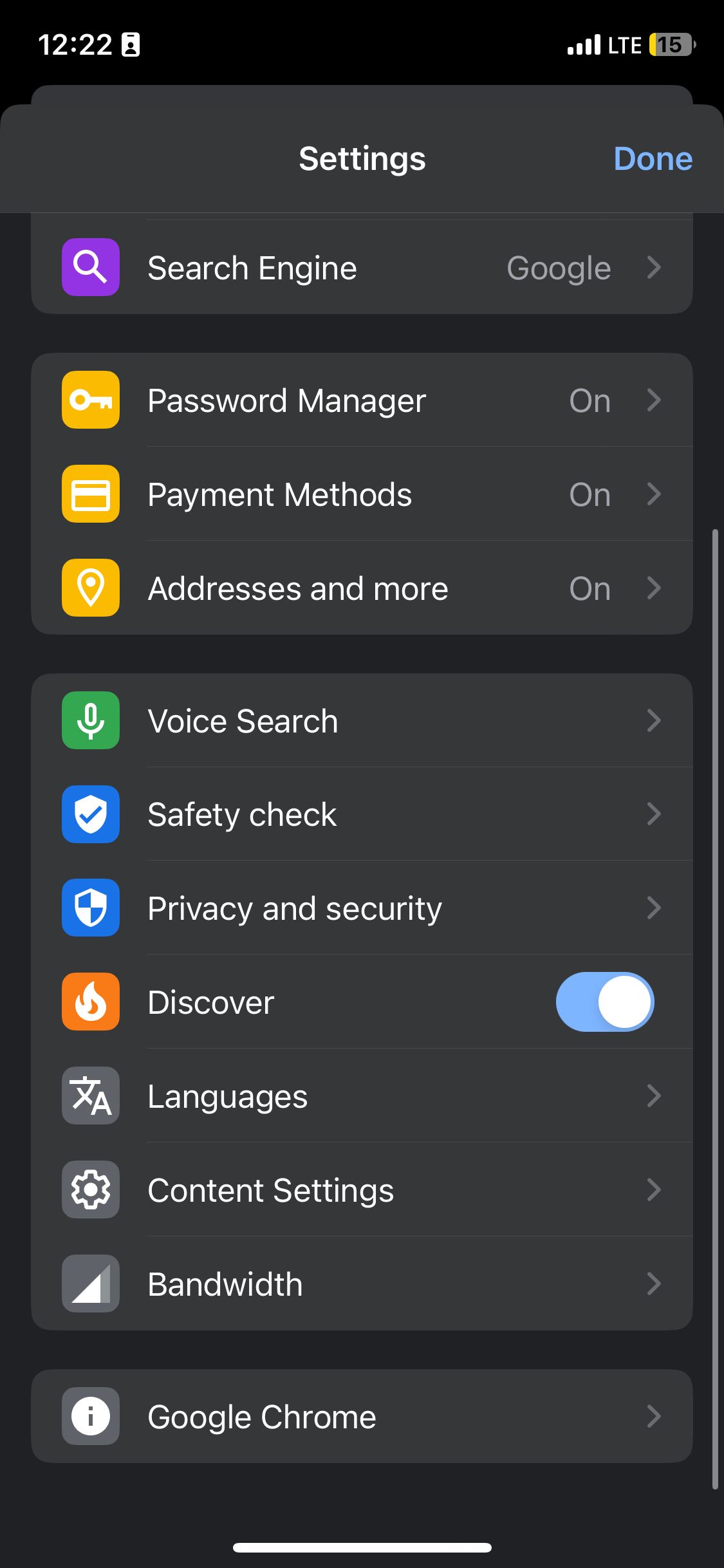
Task: View Google Chrome info
Action: coord(362,1417)
